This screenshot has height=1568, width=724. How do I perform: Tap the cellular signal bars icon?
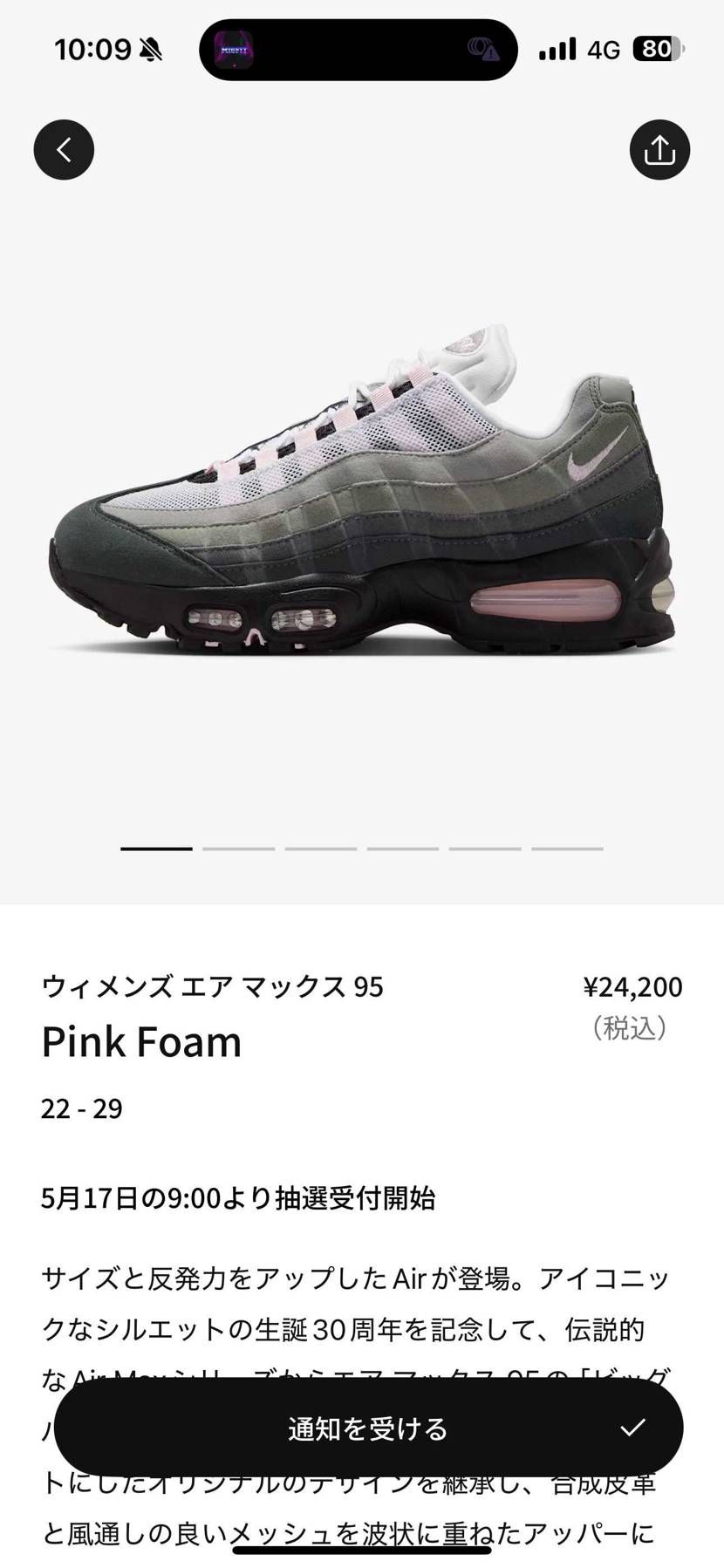557,50
